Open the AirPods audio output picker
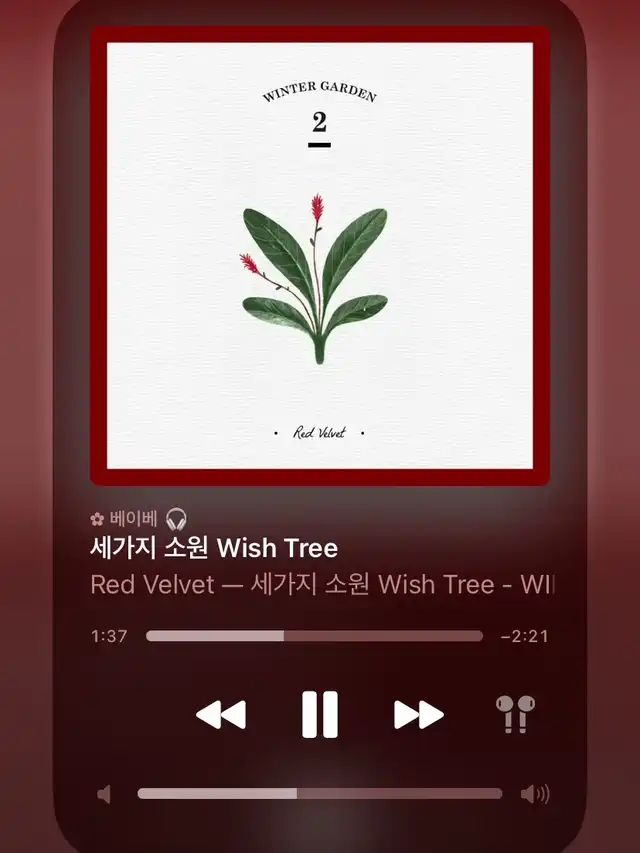This screenshot has width=640, height=853. [515, 714]
